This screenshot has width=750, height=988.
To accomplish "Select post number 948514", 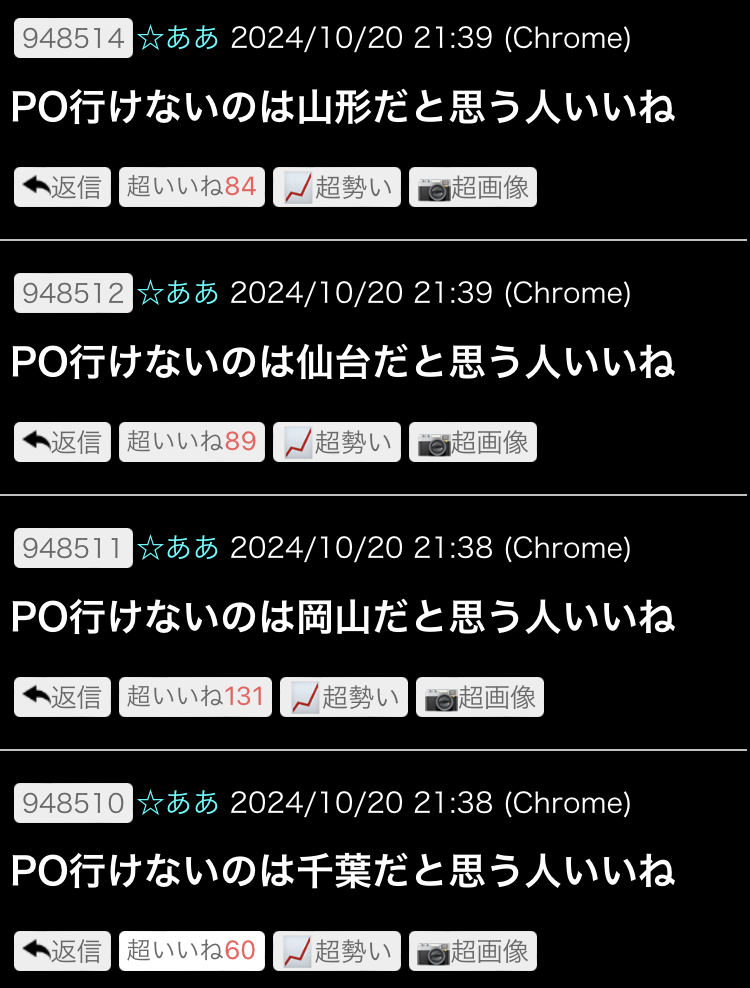I will click(x=73, y=39).
